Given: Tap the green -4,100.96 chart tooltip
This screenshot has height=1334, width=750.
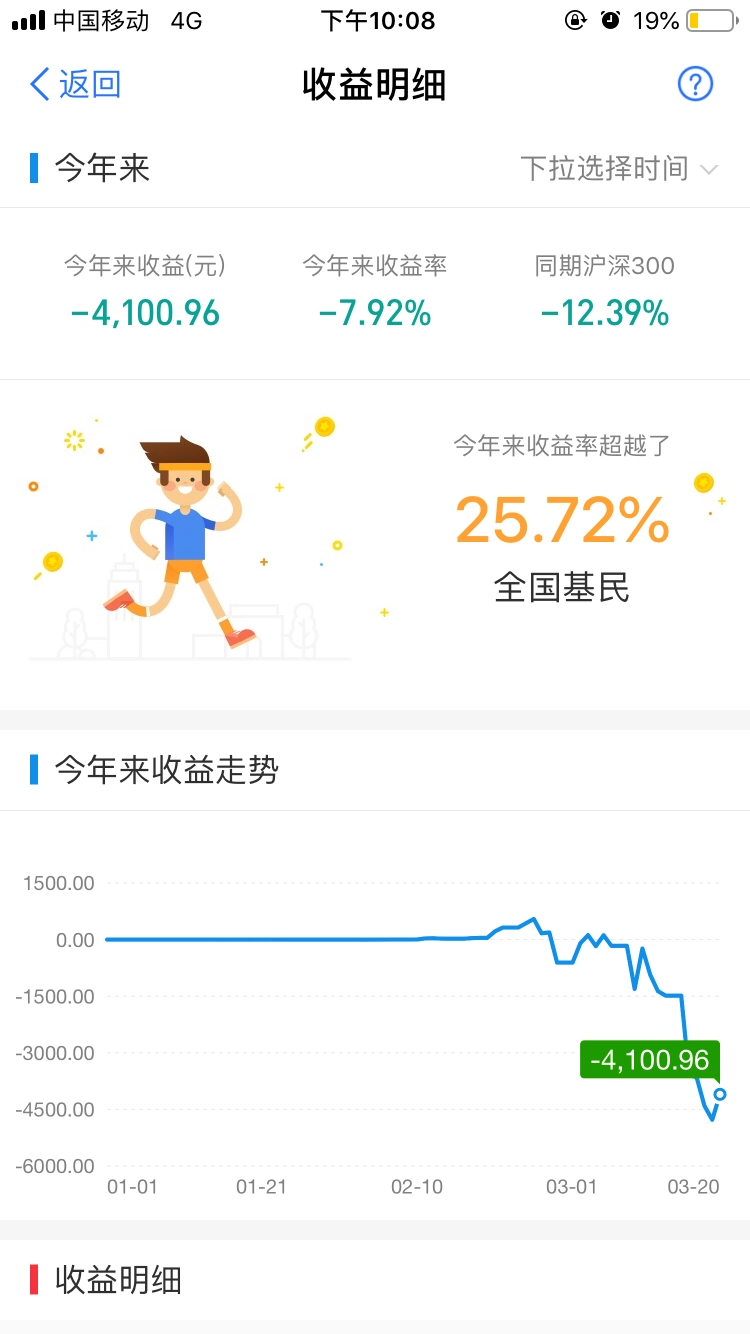Looking at the screenshot, I should (649, 1059).
